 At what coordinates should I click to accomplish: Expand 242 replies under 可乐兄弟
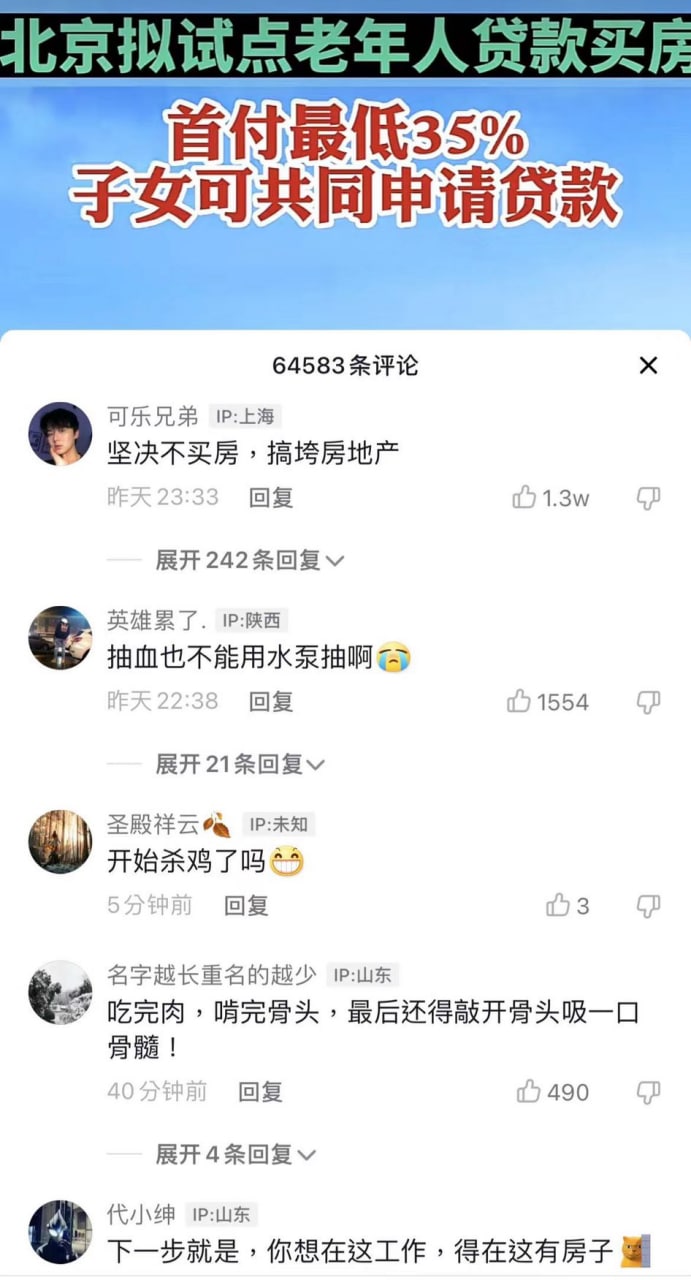click(x=249, y=560)
